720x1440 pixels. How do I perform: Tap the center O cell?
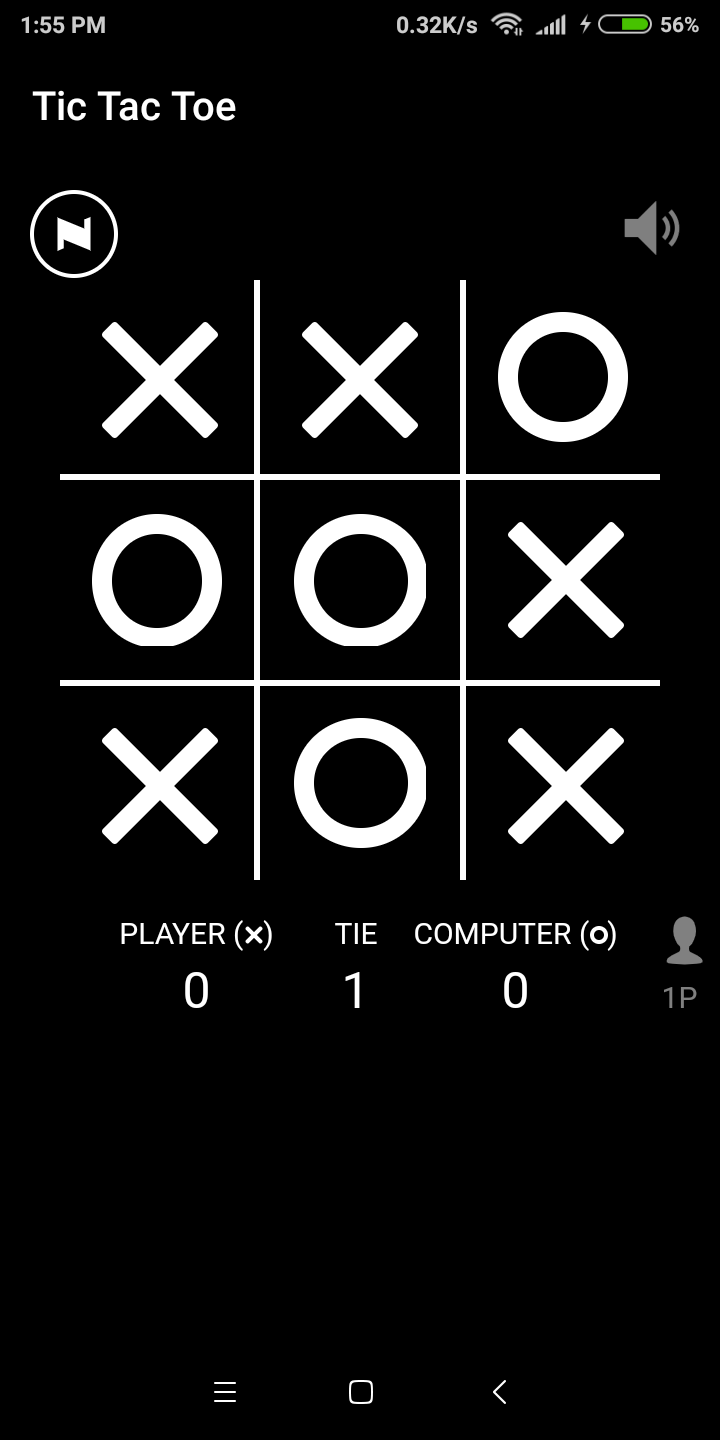pos(360,580)
